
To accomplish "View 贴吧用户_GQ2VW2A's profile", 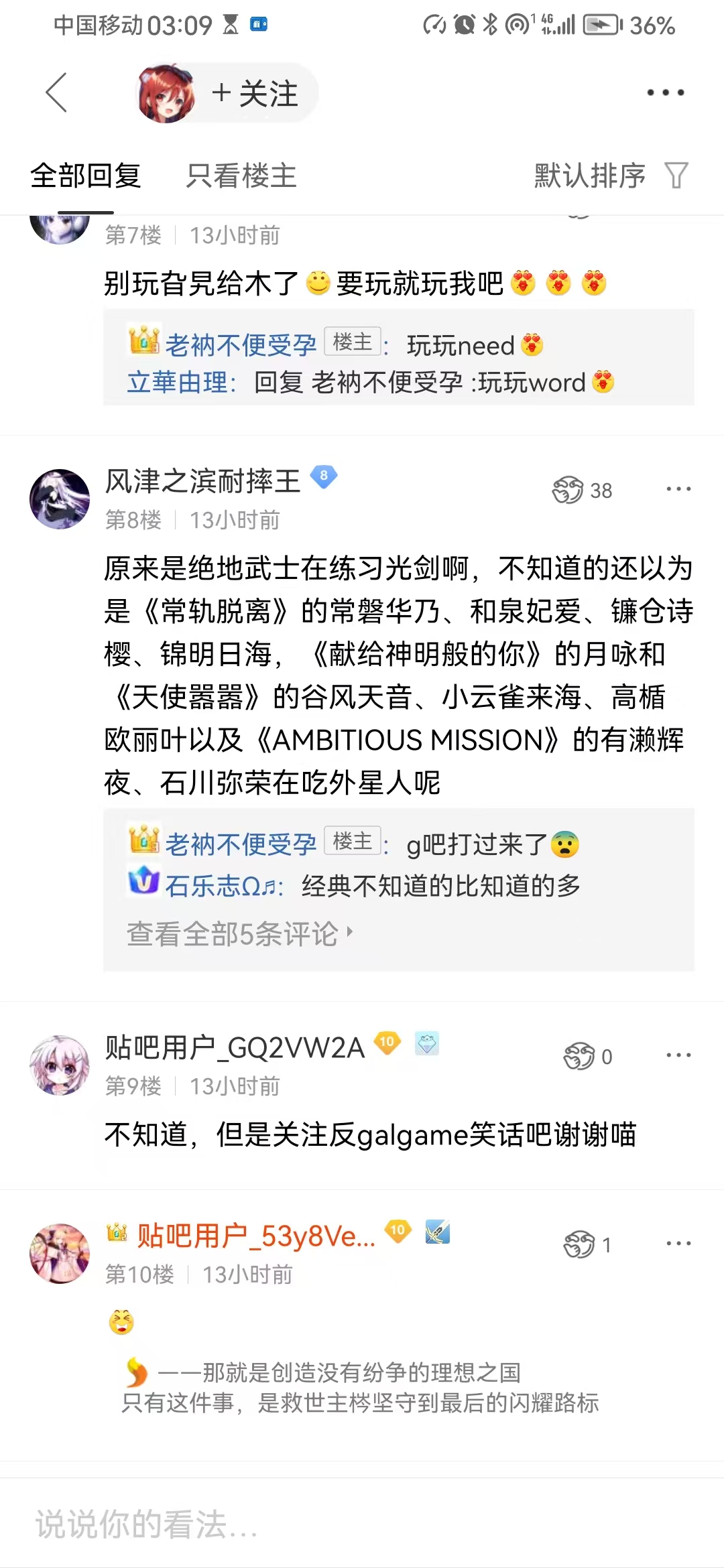I will [235, 1047].
